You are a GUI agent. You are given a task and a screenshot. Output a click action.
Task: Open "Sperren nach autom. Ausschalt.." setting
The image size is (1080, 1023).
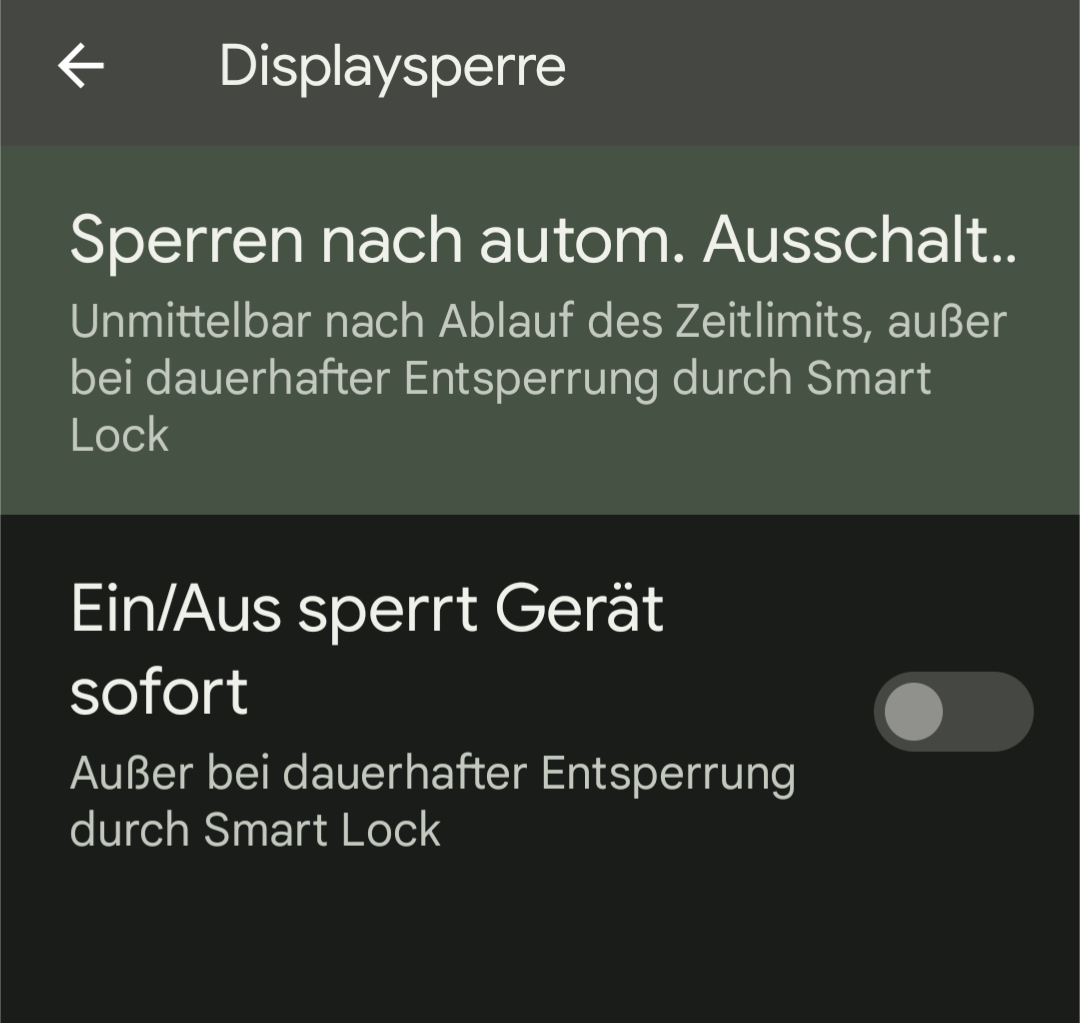tap(540, 330)
